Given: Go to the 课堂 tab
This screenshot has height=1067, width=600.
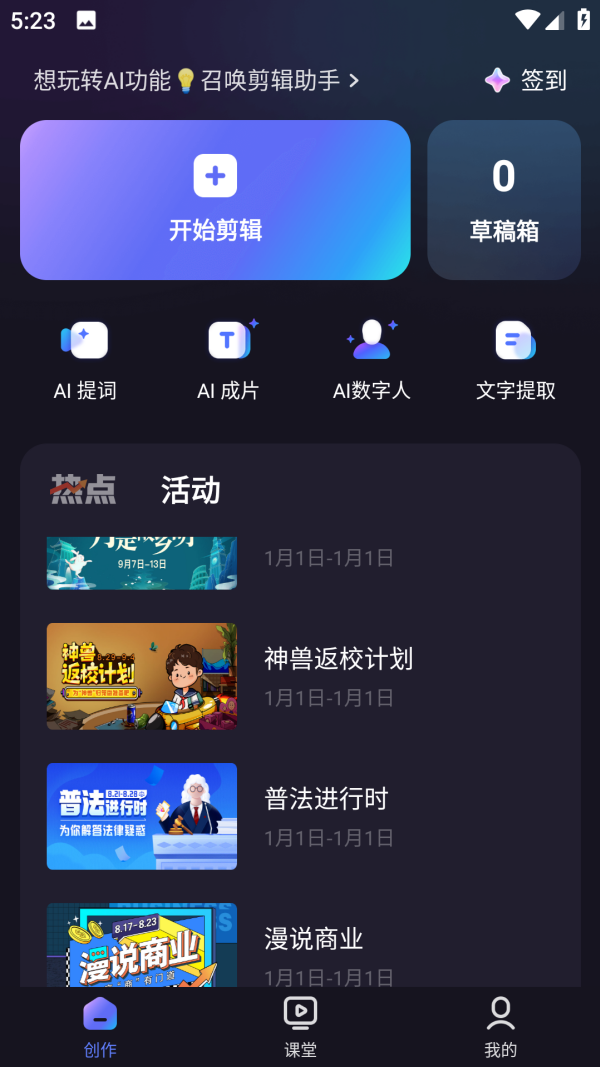Looking at the screenshot, I should pos(300,1027).
